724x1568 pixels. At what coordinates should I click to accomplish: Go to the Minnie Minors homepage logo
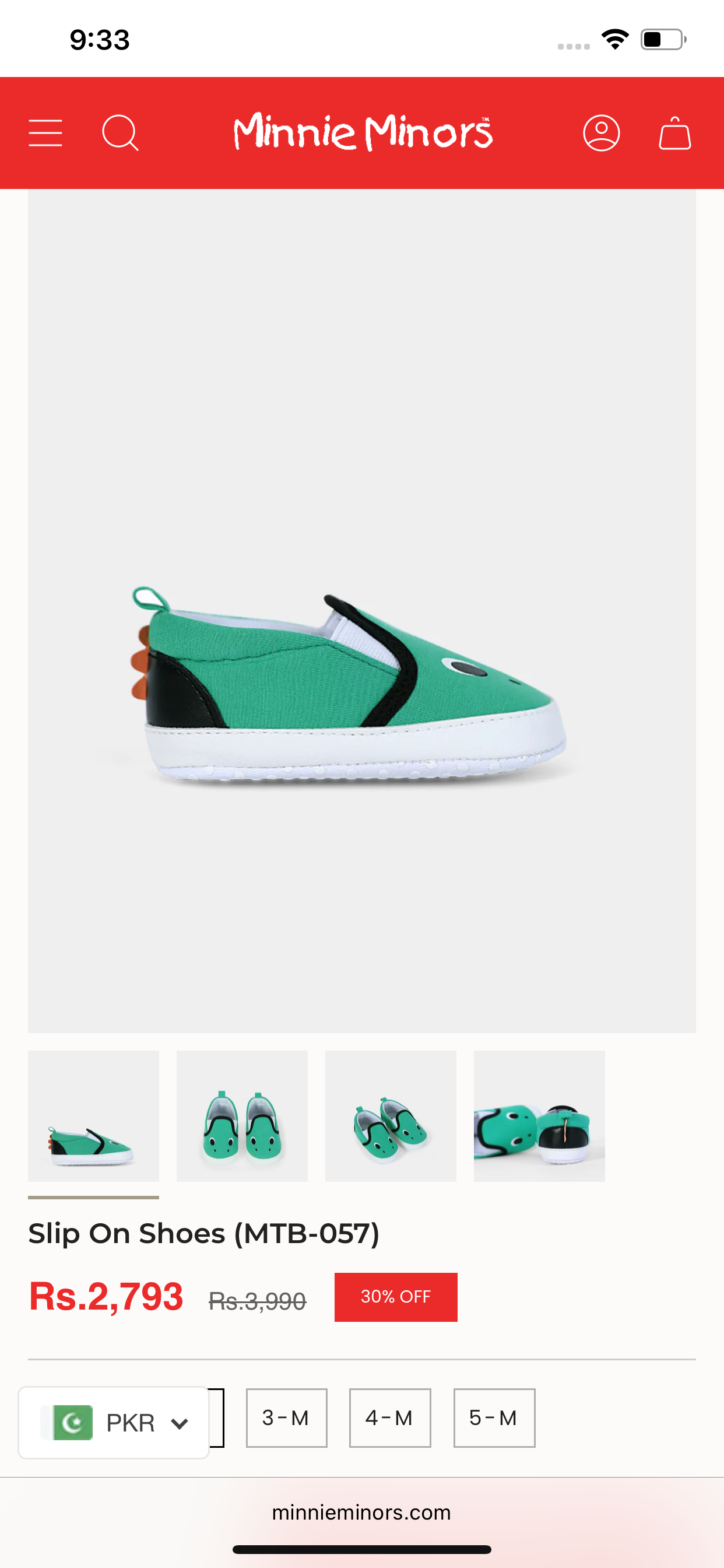[363, 131]
